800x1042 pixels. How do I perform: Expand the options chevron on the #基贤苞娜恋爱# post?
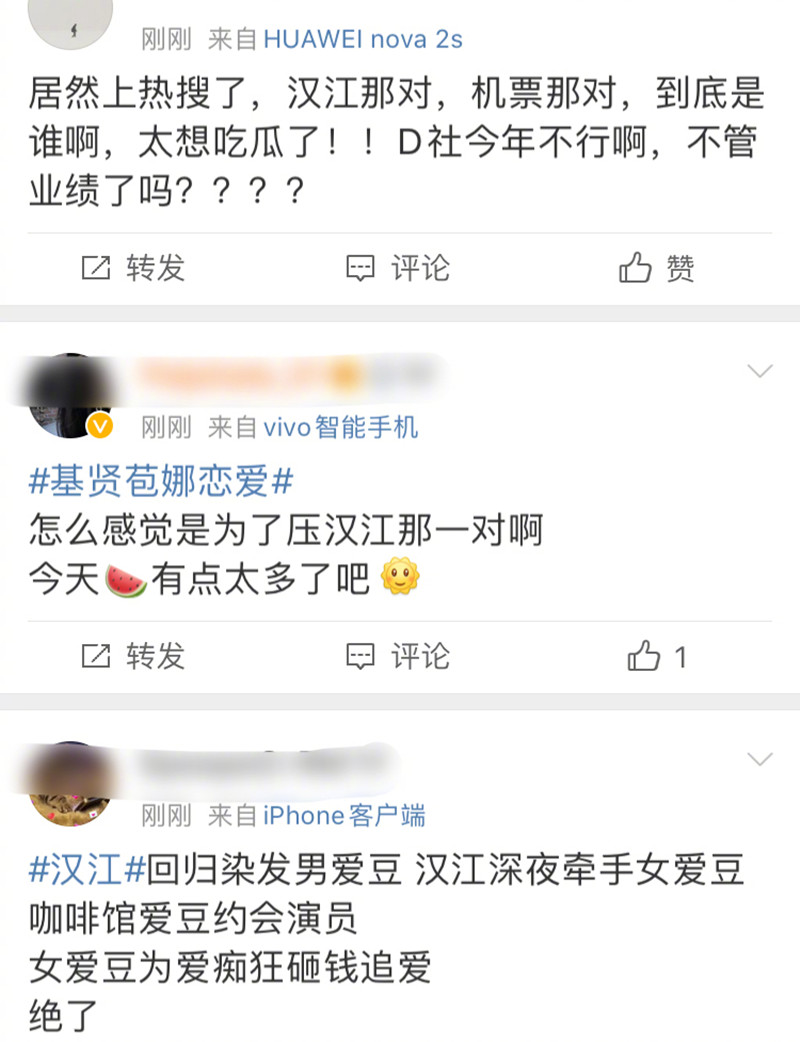(x=760, y=372)
